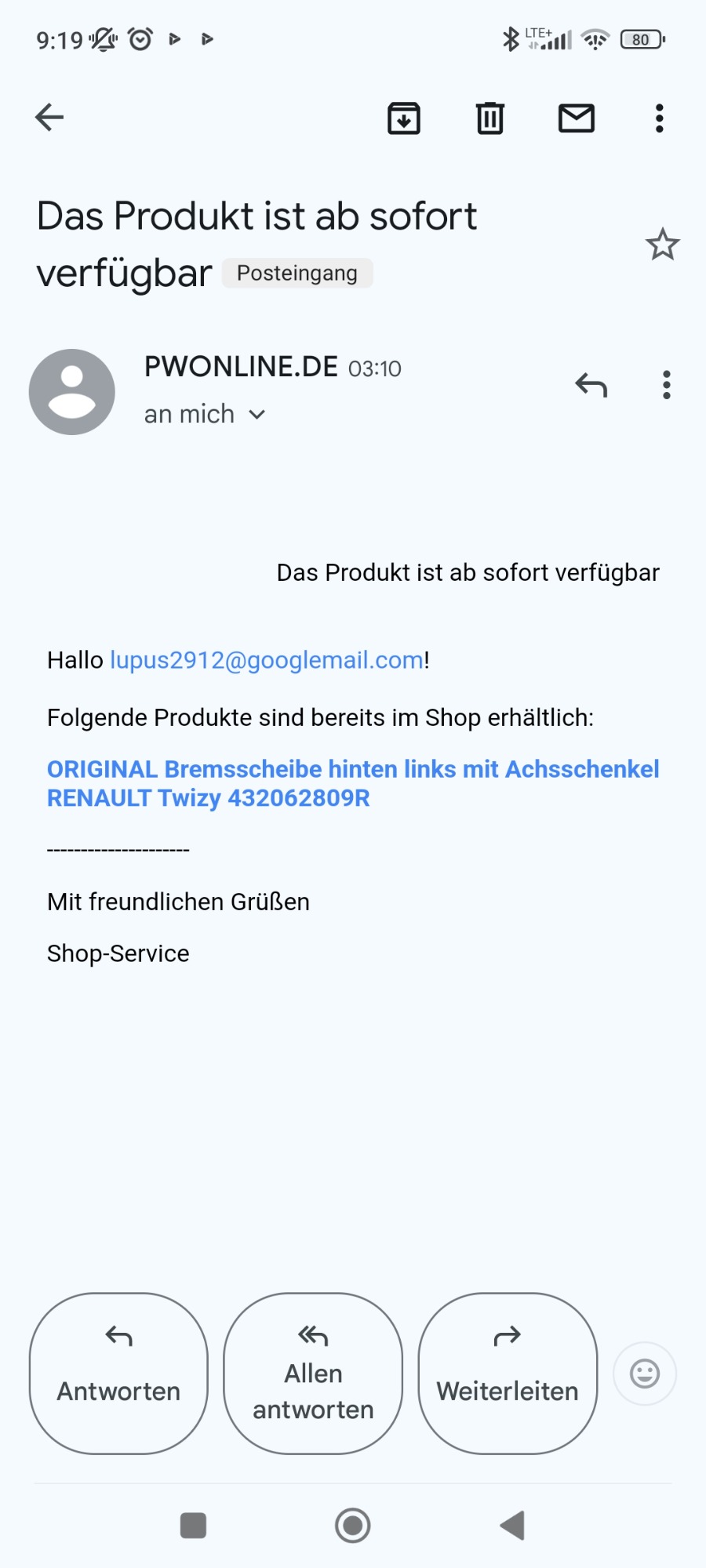
Task: Open message options next to the reply arrow
Action: pyautogui.click(x=667, y=385)
